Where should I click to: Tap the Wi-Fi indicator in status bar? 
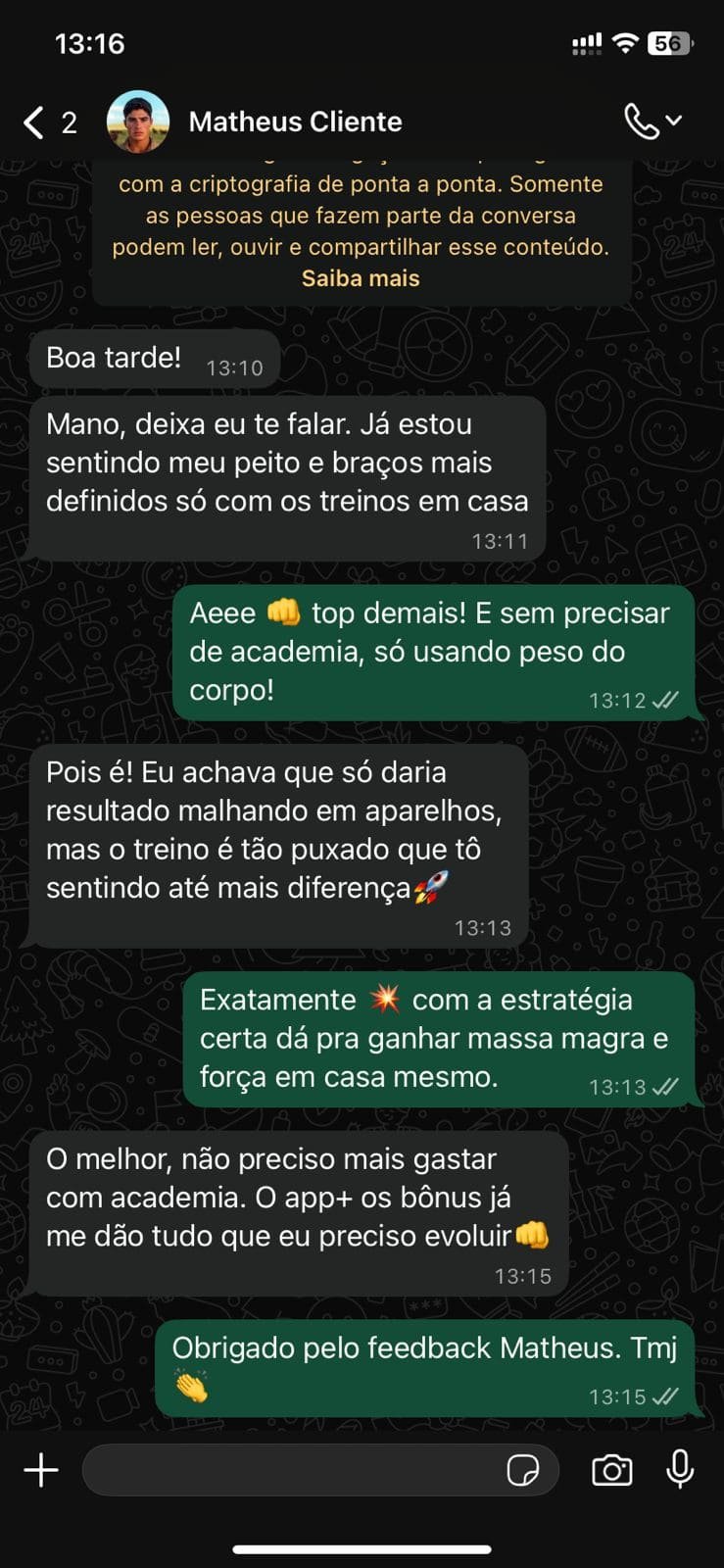tap(625, 43)
